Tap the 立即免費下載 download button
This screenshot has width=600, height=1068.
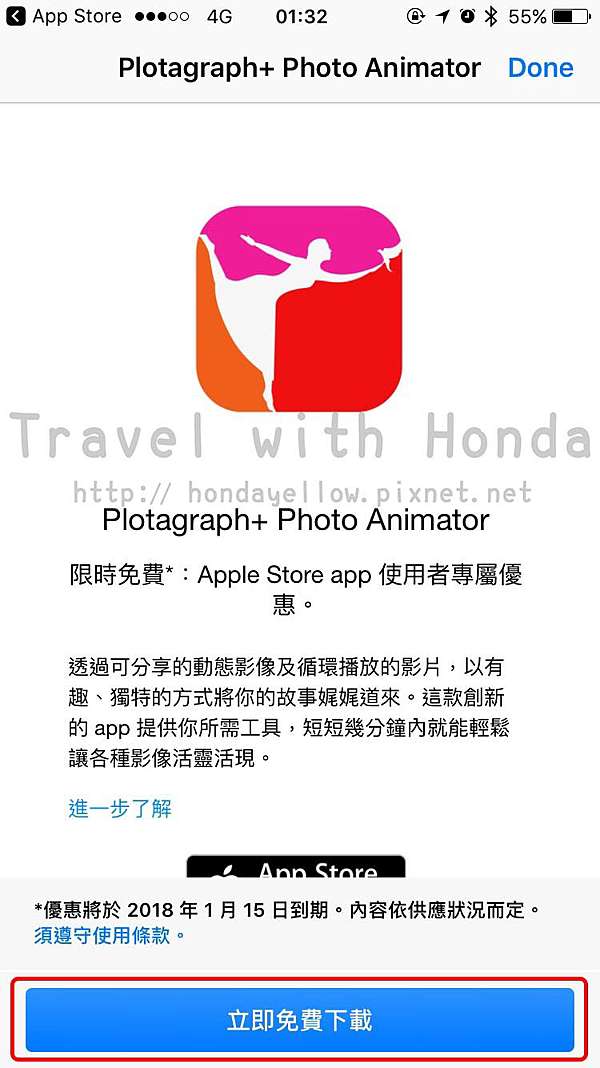click(300, 1020)
